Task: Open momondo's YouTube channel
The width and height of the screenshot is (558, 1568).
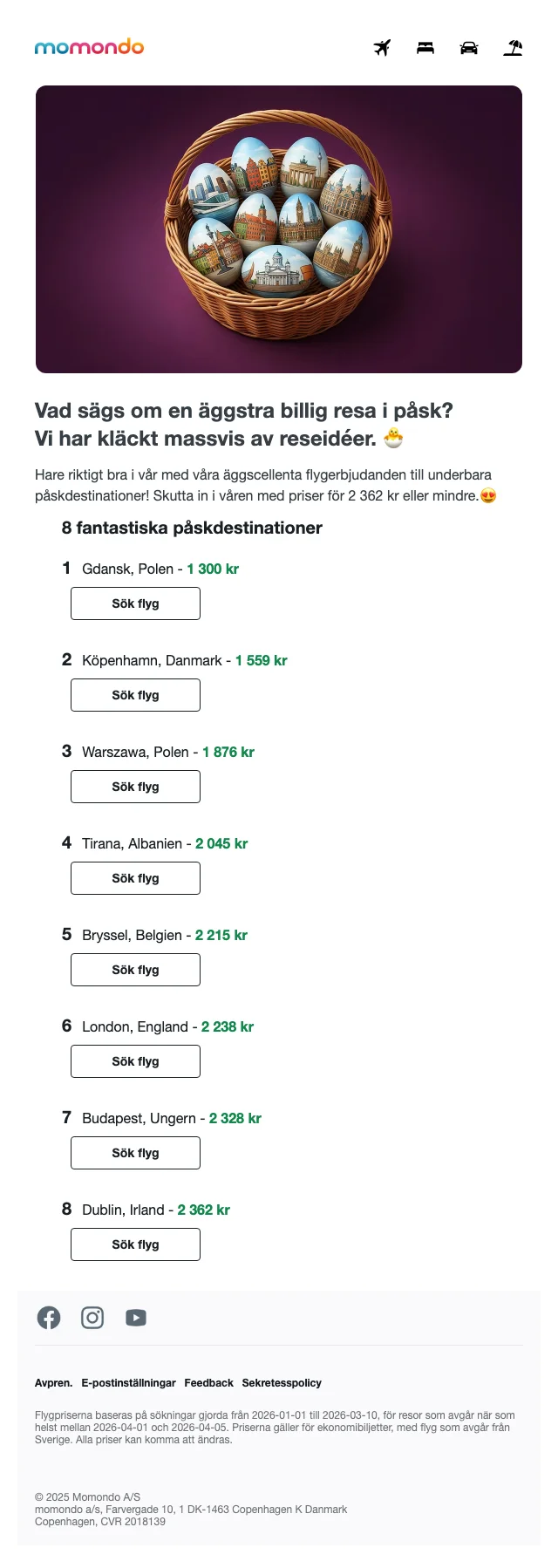Action: coord(136,1318)
